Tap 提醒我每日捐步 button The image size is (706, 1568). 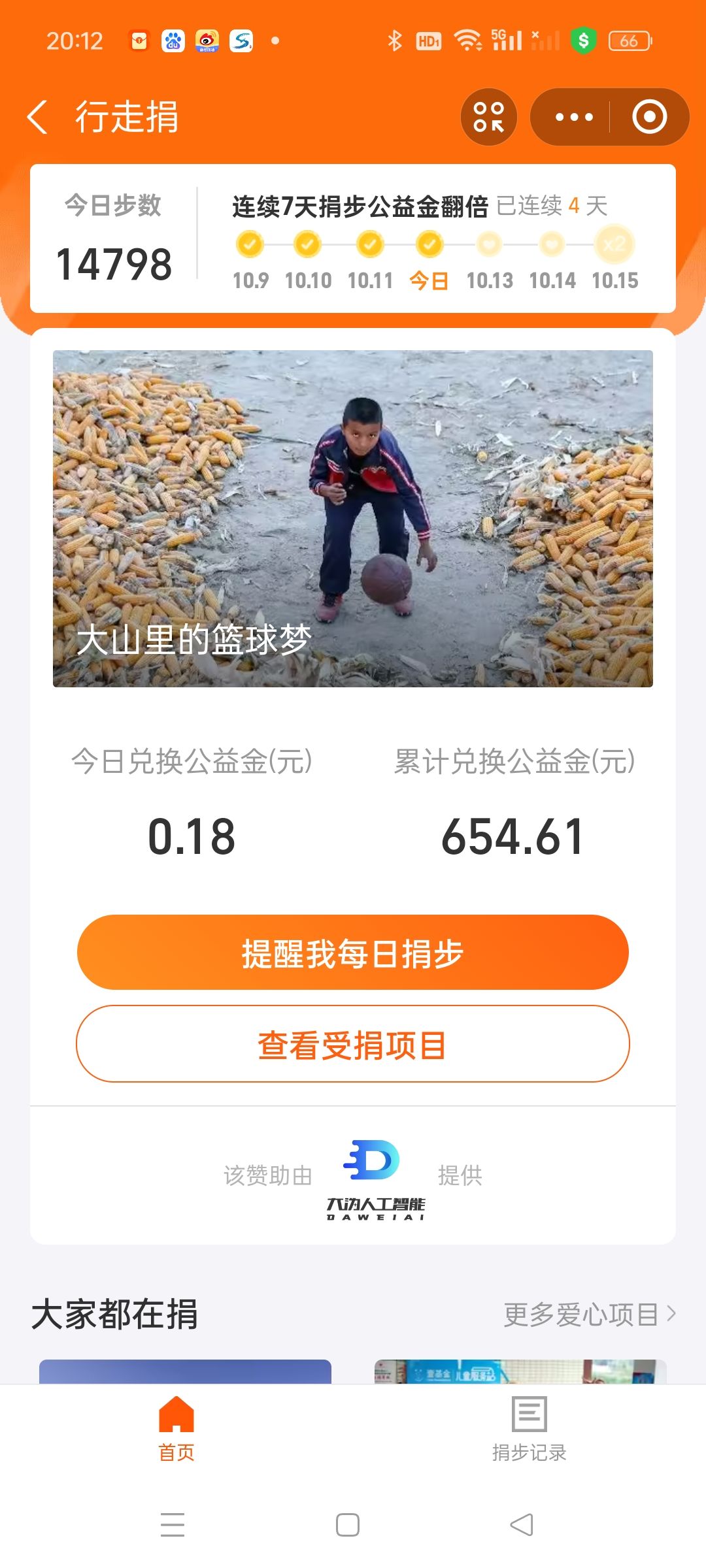353,953
